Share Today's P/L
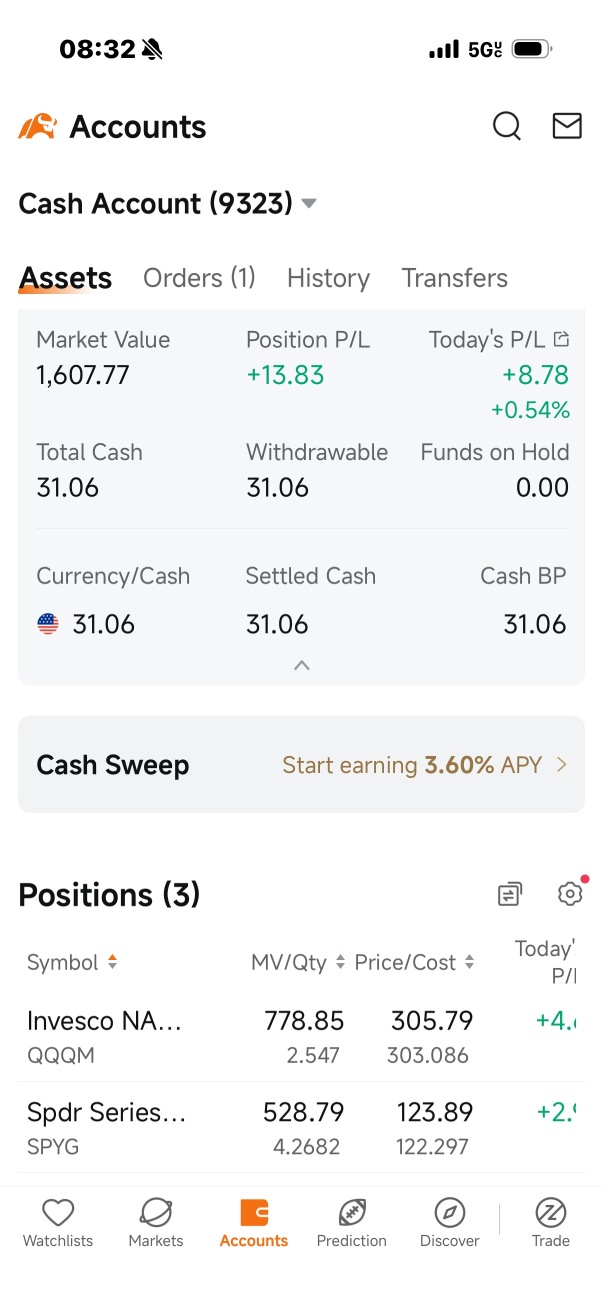The height and width of the screenshot is (1311, 603). [x=561, y=340]
